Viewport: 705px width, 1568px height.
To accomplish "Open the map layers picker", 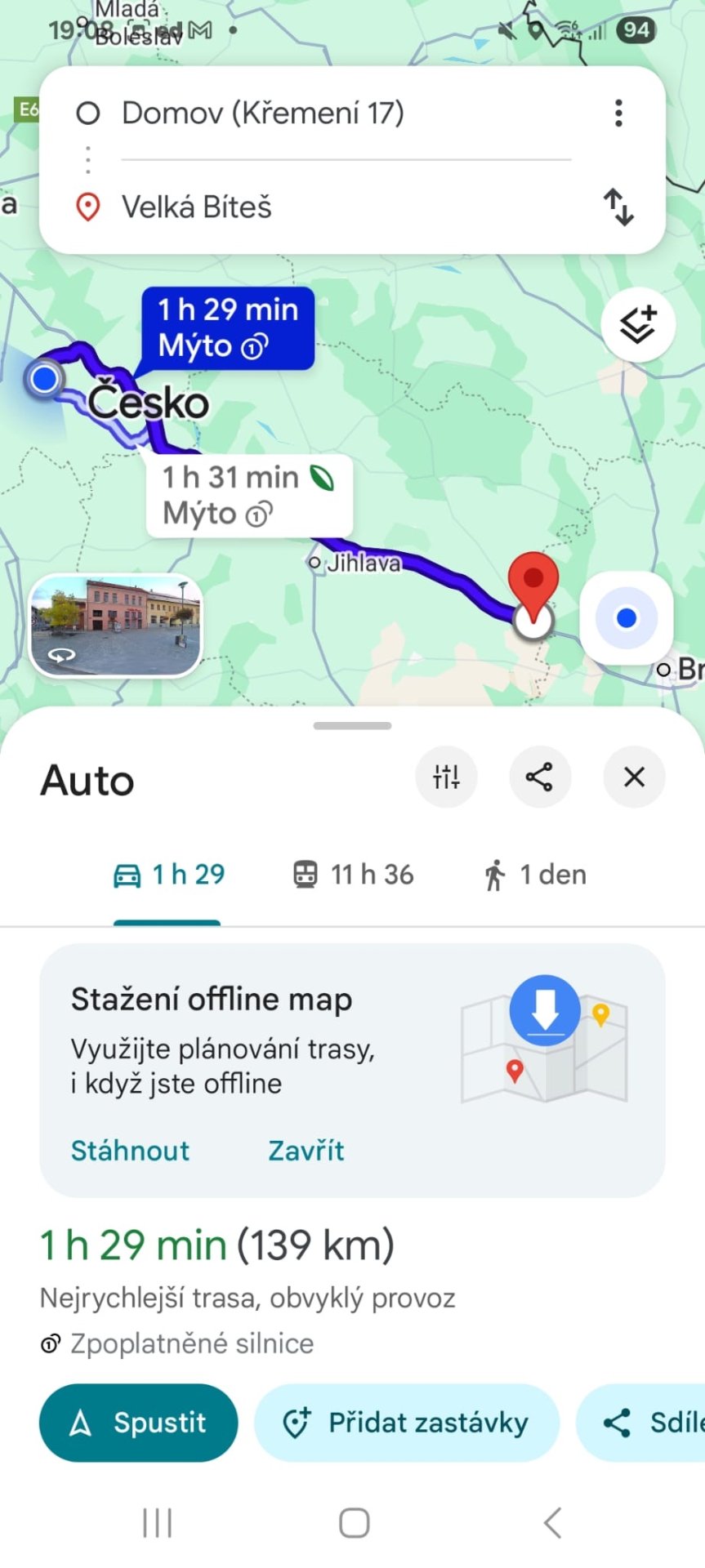I will [637, 323].
